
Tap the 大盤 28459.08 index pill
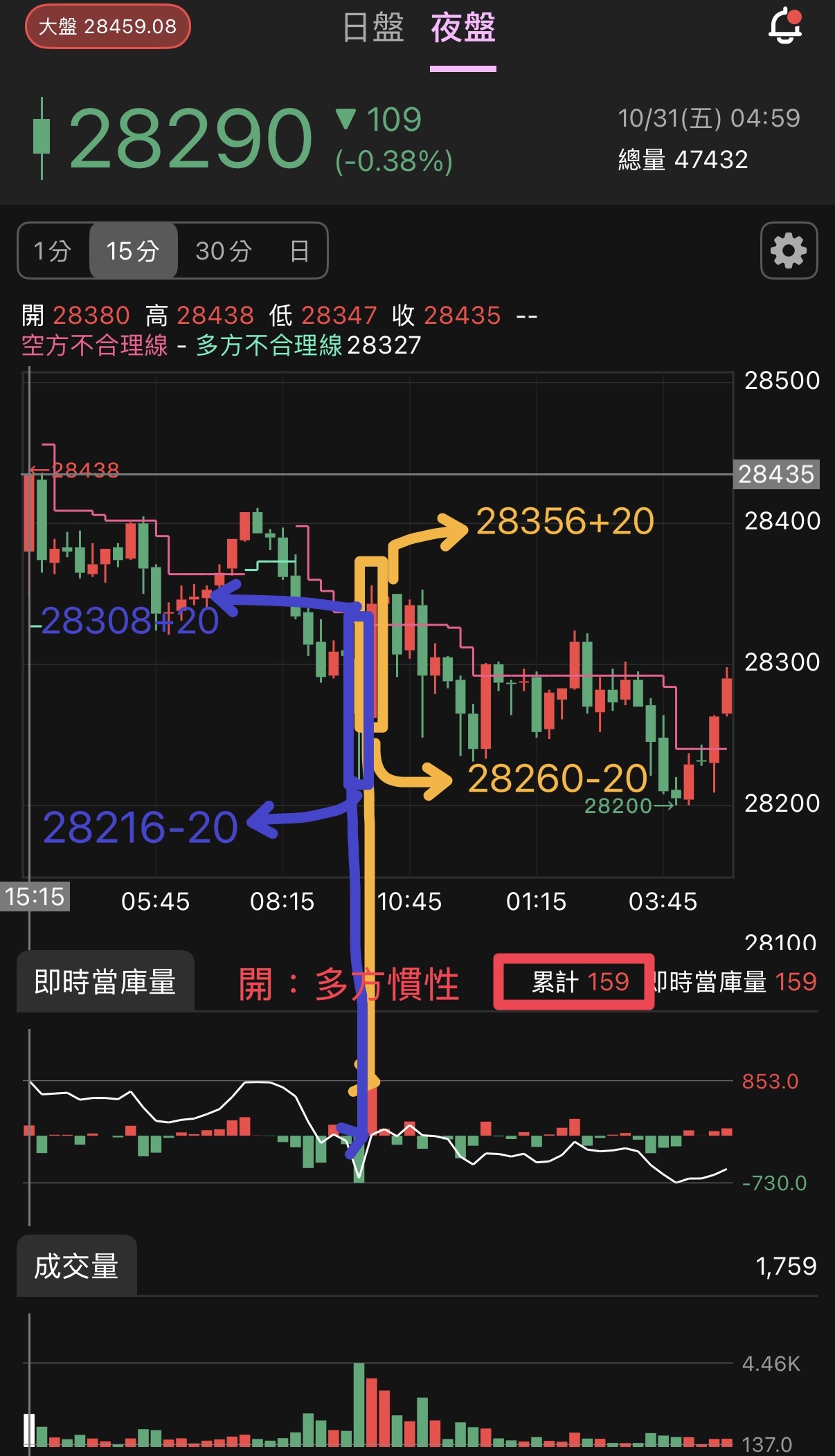[x=107, y=26]
